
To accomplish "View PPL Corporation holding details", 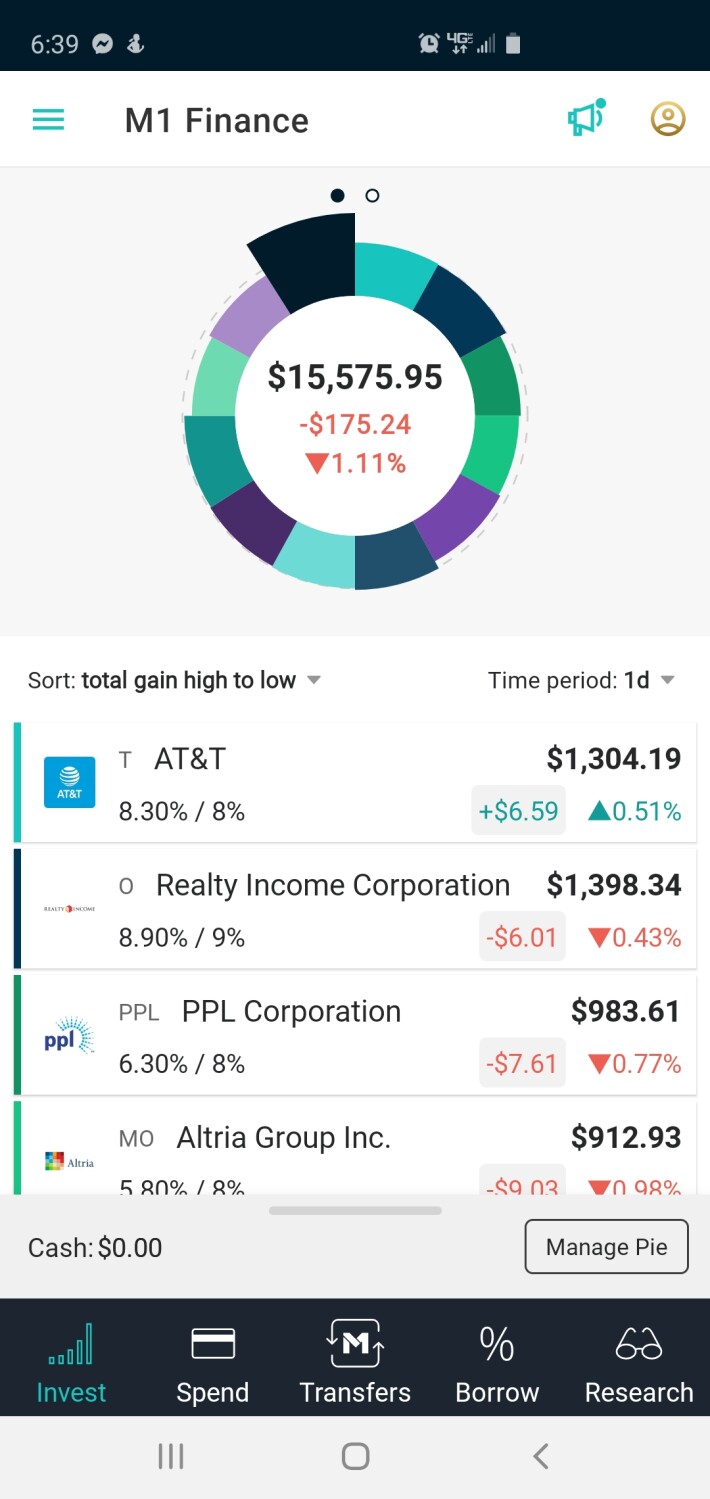I will [355, 1035].
